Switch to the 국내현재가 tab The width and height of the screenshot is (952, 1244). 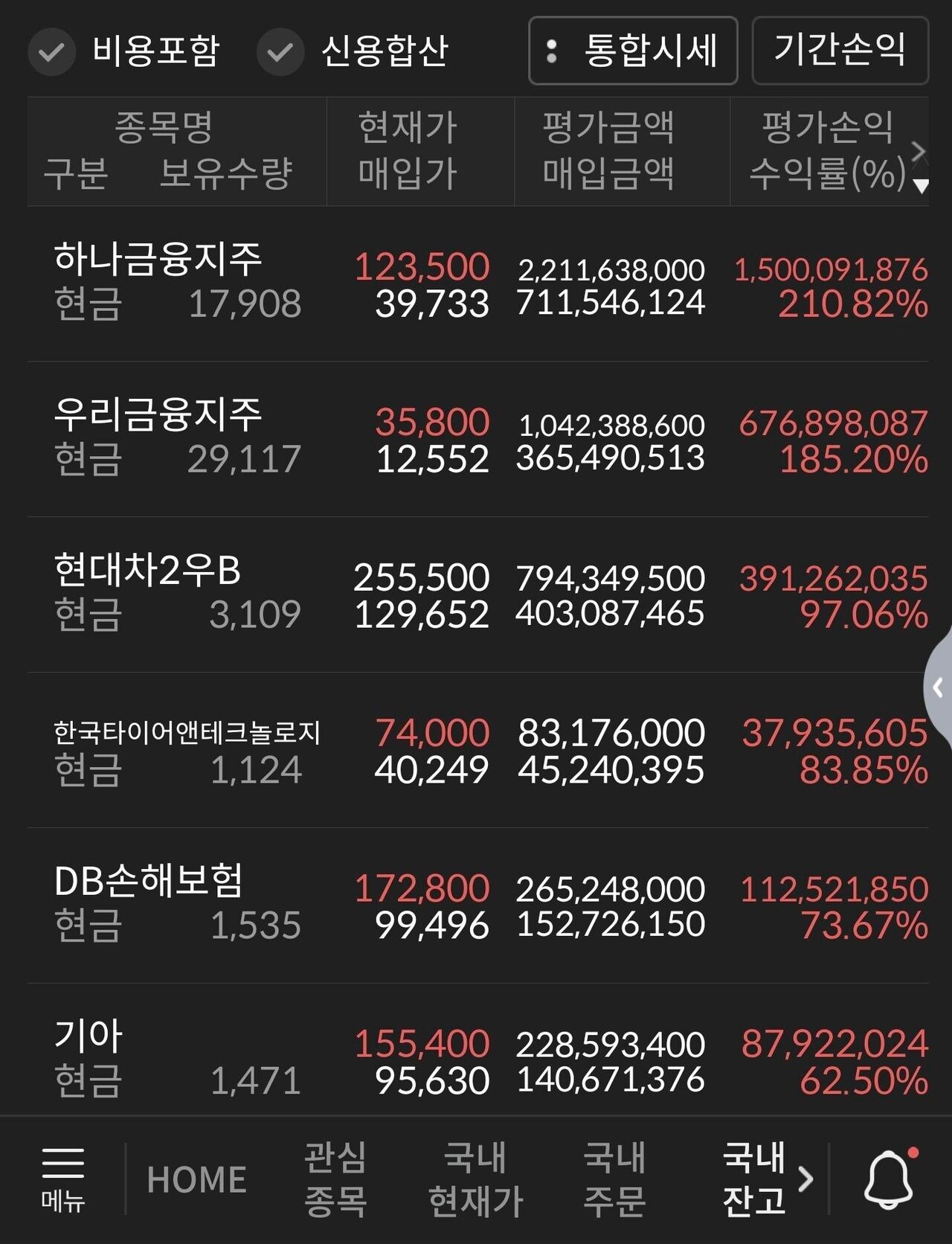476,1179
